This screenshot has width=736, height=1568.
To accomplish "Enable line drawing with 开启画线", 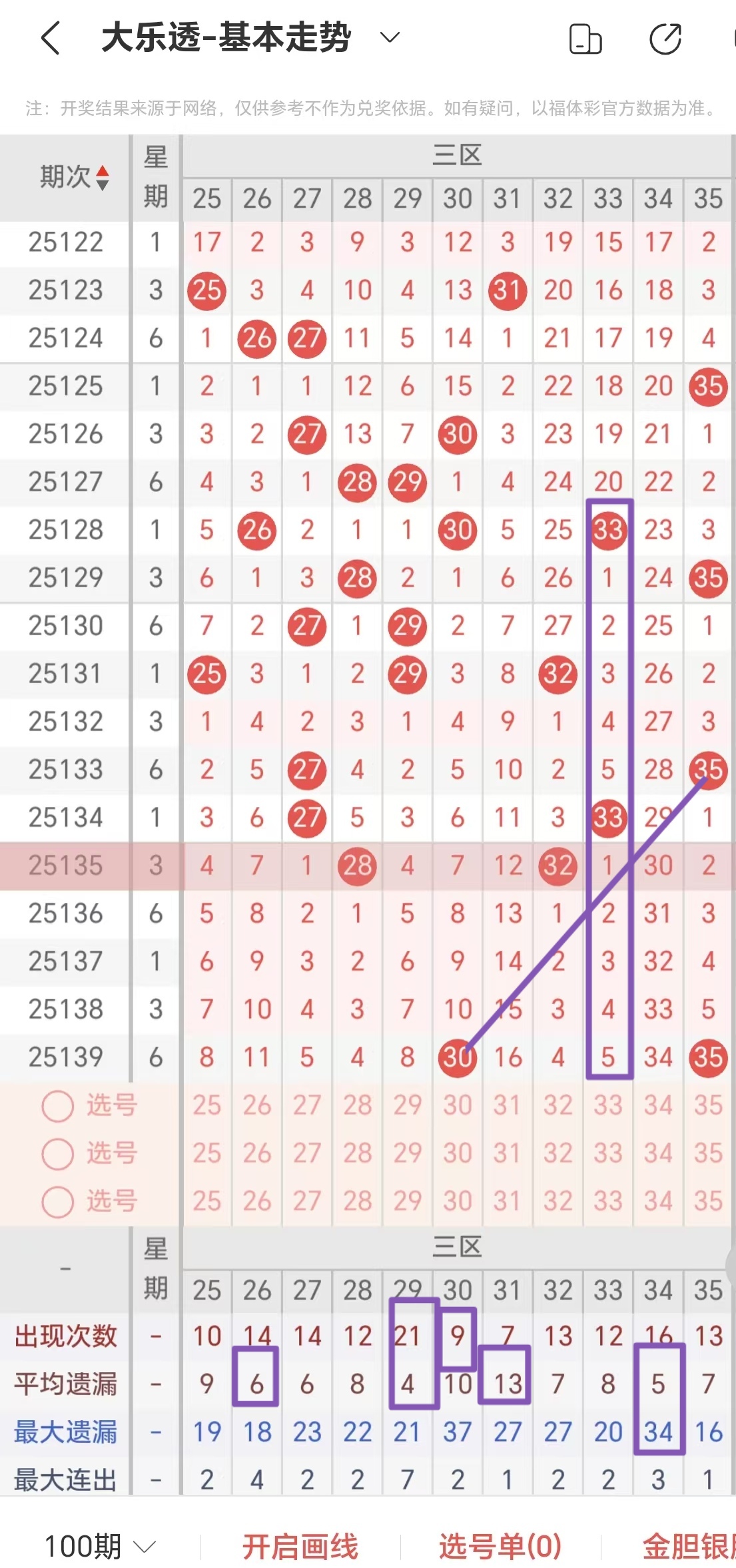I will click(x=300, y=1545).
